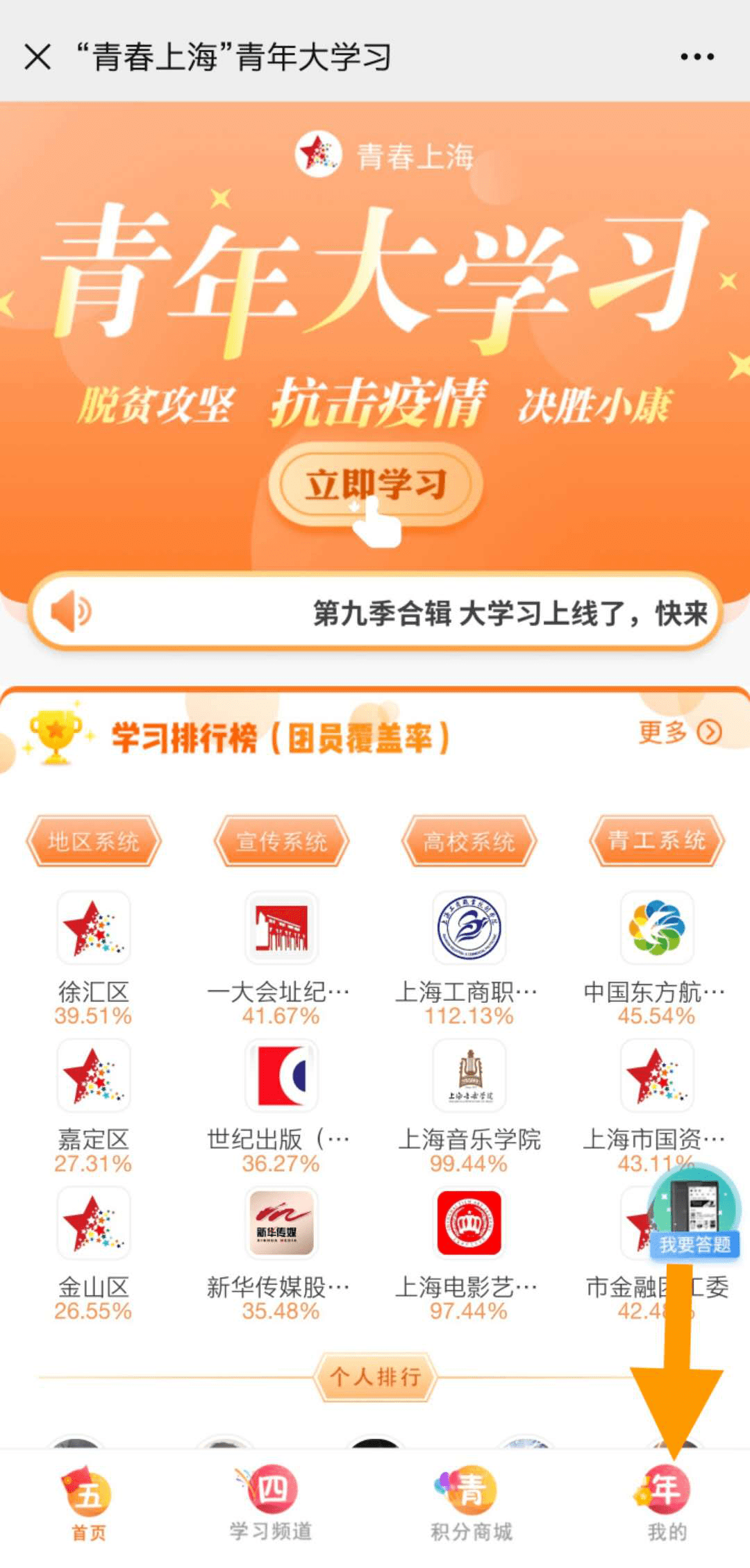Viewport: 750px width, 1568px height.
Task: Close the 青春上海 page
Action: point(37,57)
